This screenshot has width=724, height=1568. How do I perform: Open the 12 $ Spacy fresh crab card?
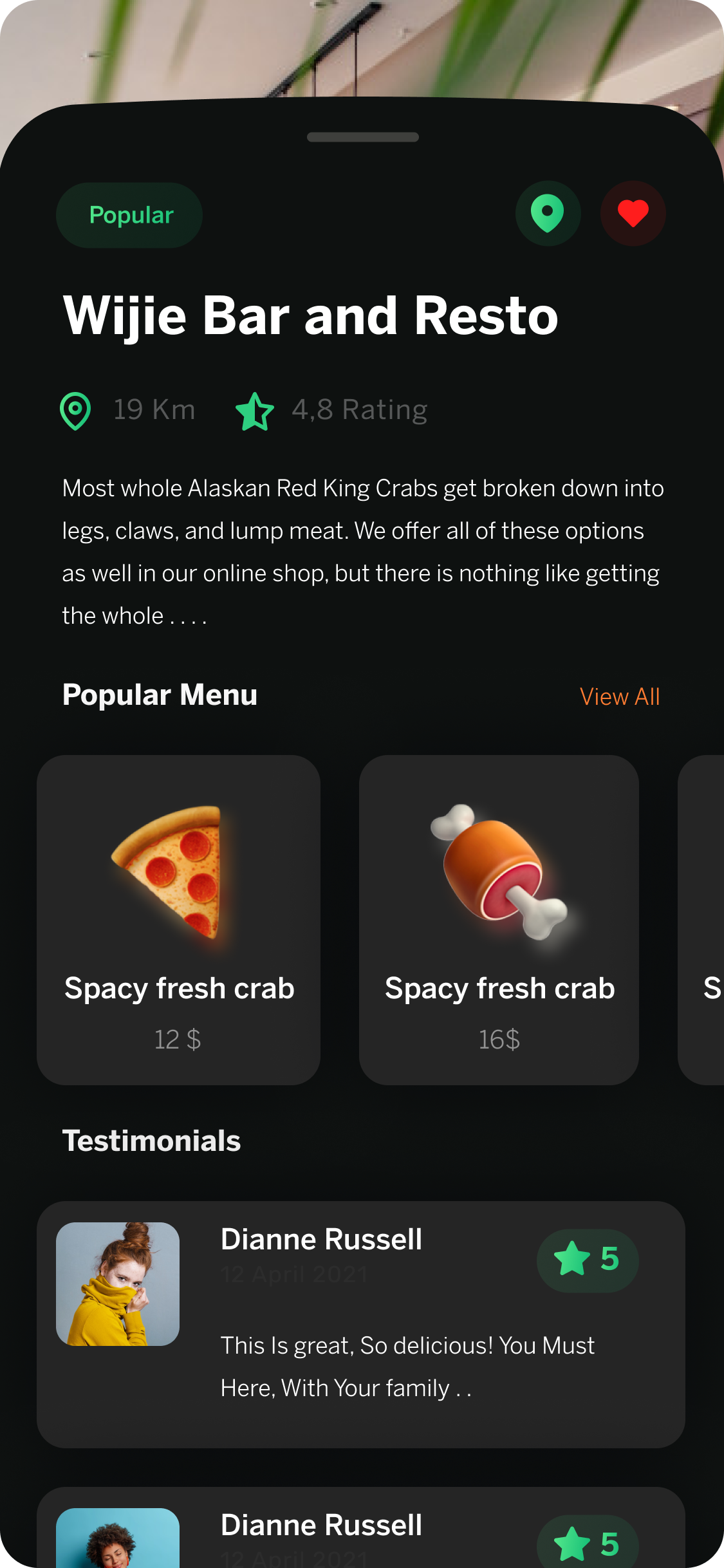(x=178, y=920)
